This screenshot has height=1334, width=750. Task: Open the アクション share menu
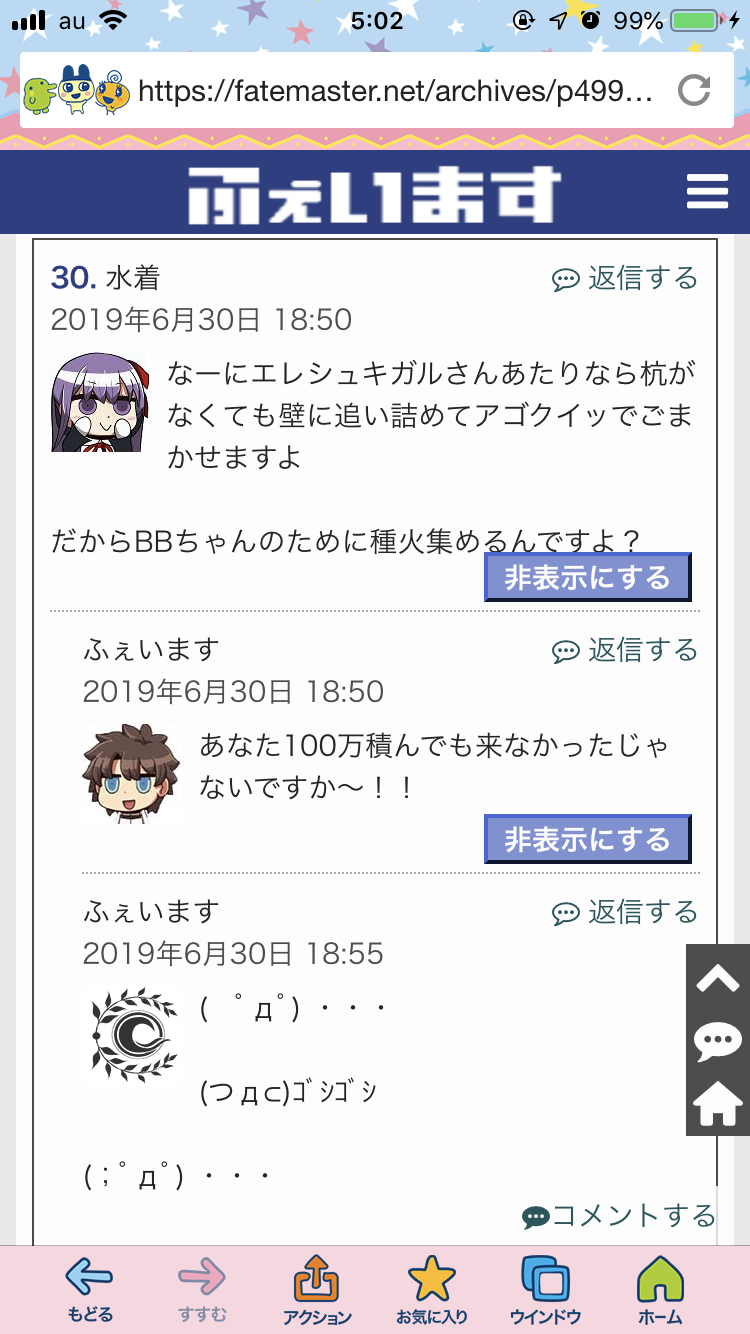317,1289
